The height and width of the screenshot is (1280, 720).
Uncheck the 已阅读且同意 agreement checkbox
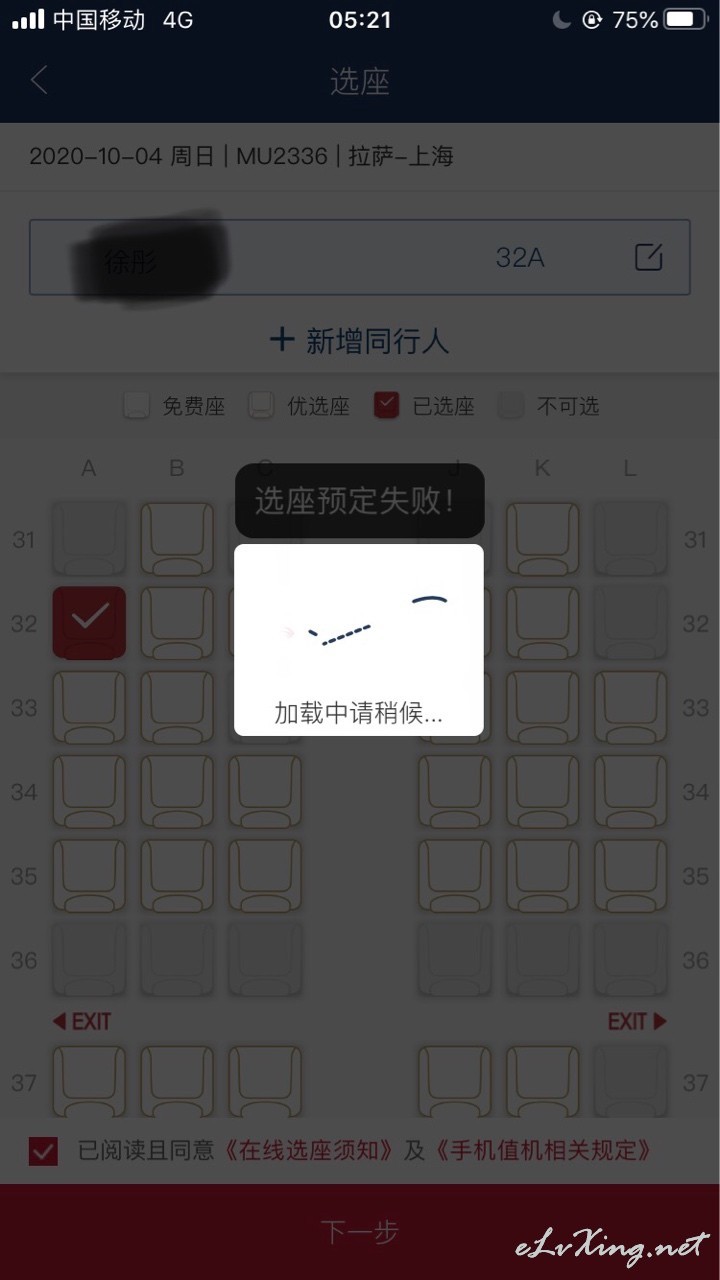(x=43, y=1151)
